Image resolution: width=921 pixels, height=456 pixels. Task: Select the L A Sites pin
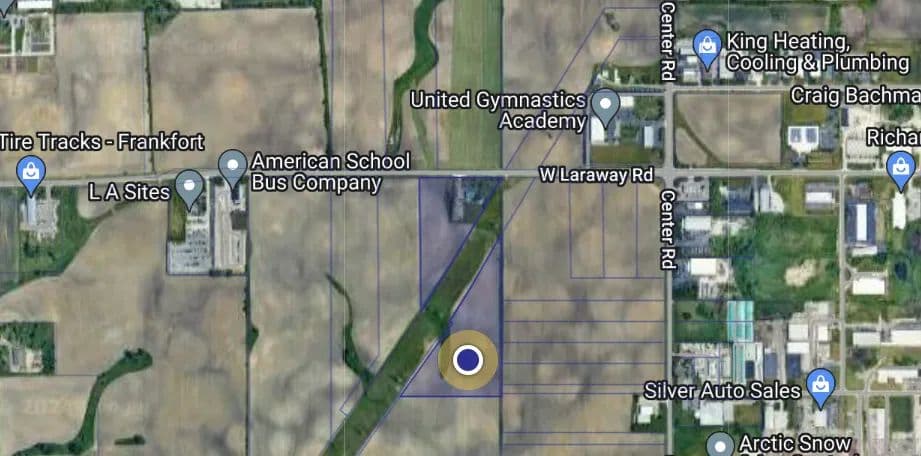click(190, 186)
